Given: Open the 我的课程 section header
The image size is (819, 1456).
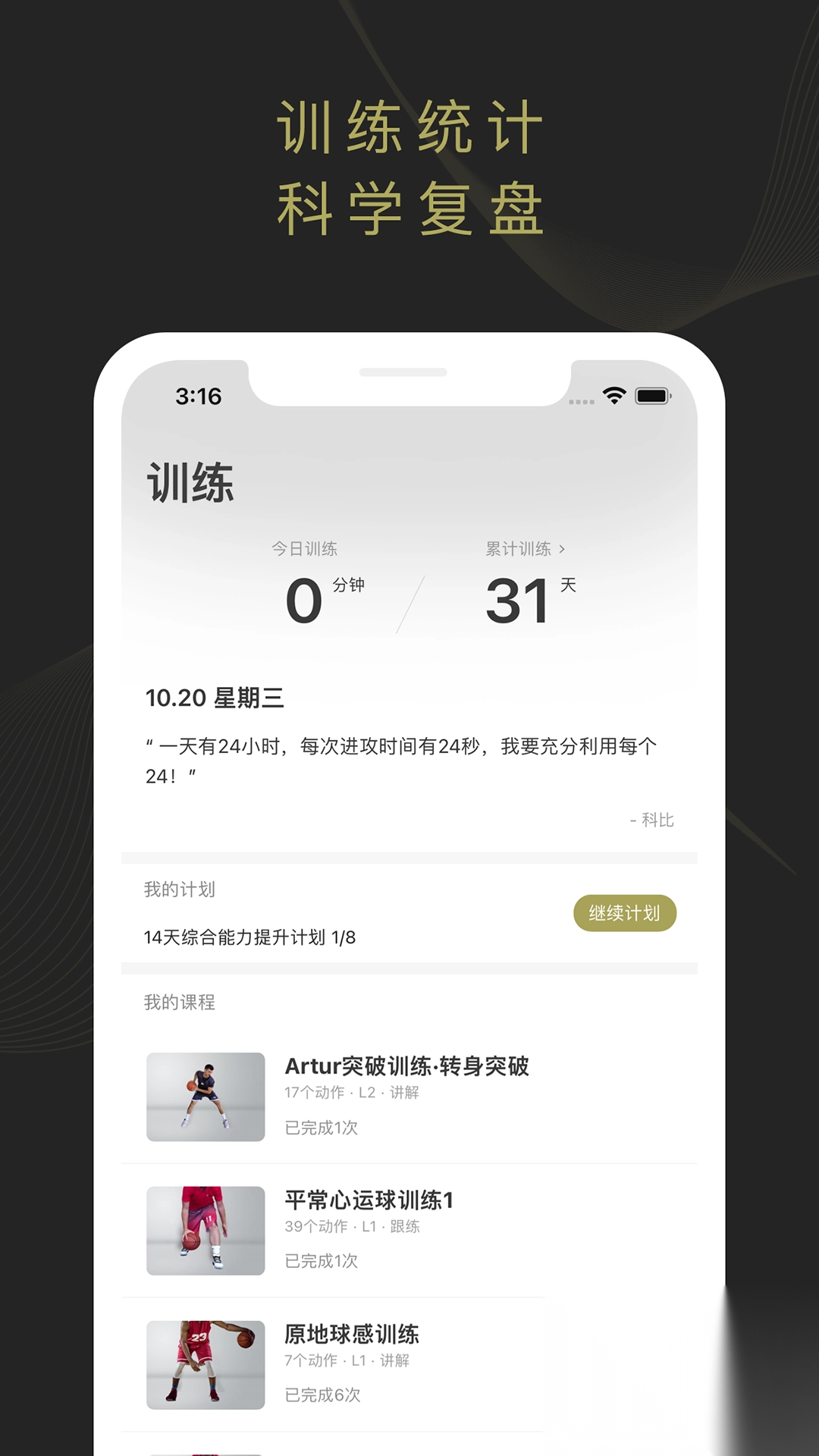Looking at the screenshot, I should coord(179,1002).
